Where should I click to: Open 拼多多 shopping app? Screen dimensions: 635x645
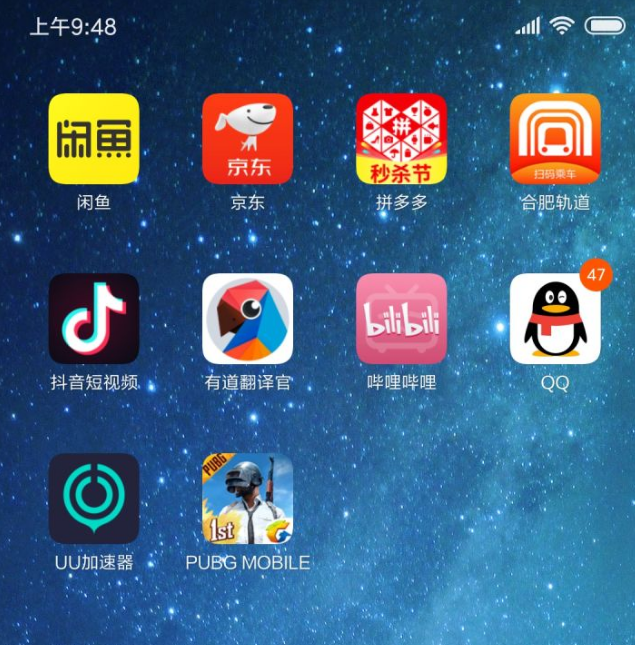point(401,139)
